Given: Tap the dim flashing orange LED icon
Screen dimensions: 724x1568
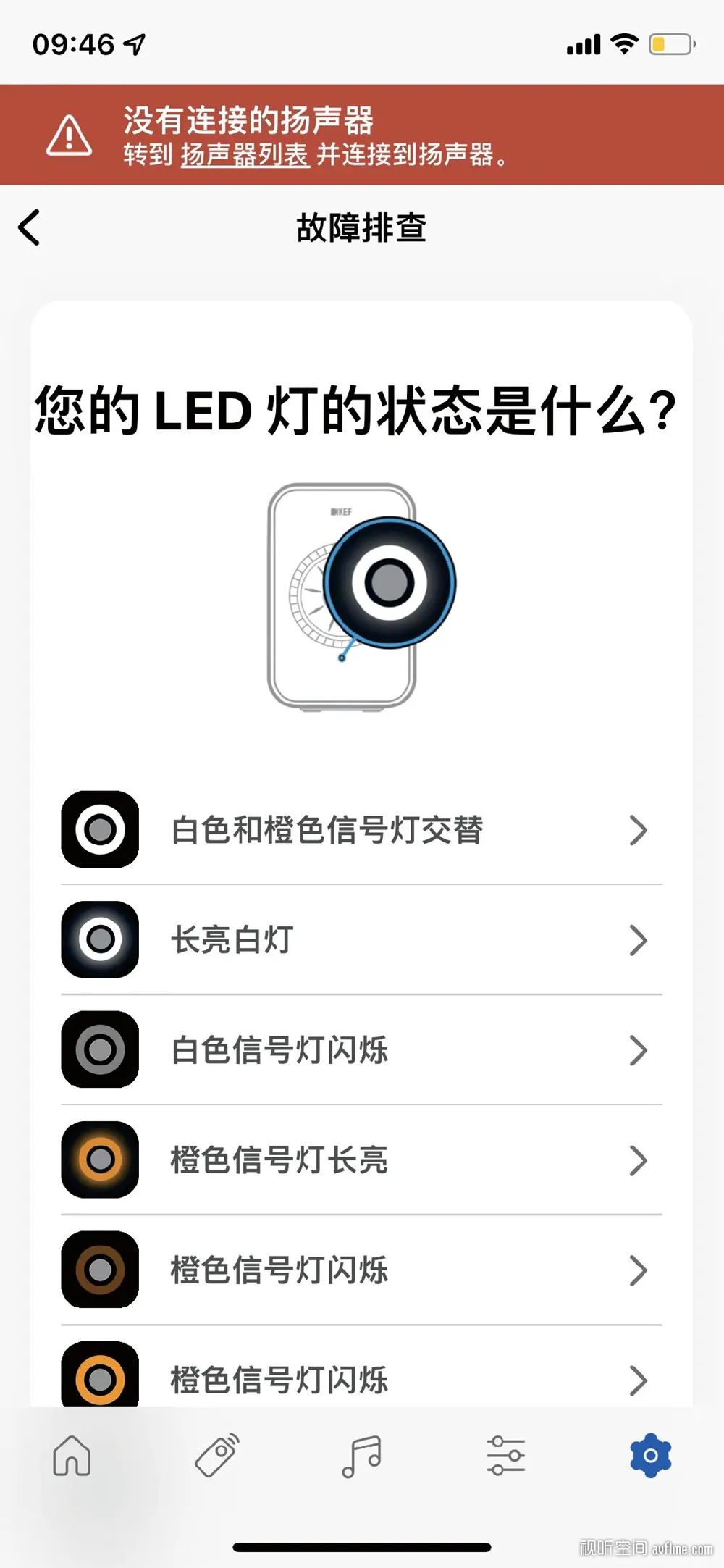Looking at the screenshot, I should (99, 1270).
